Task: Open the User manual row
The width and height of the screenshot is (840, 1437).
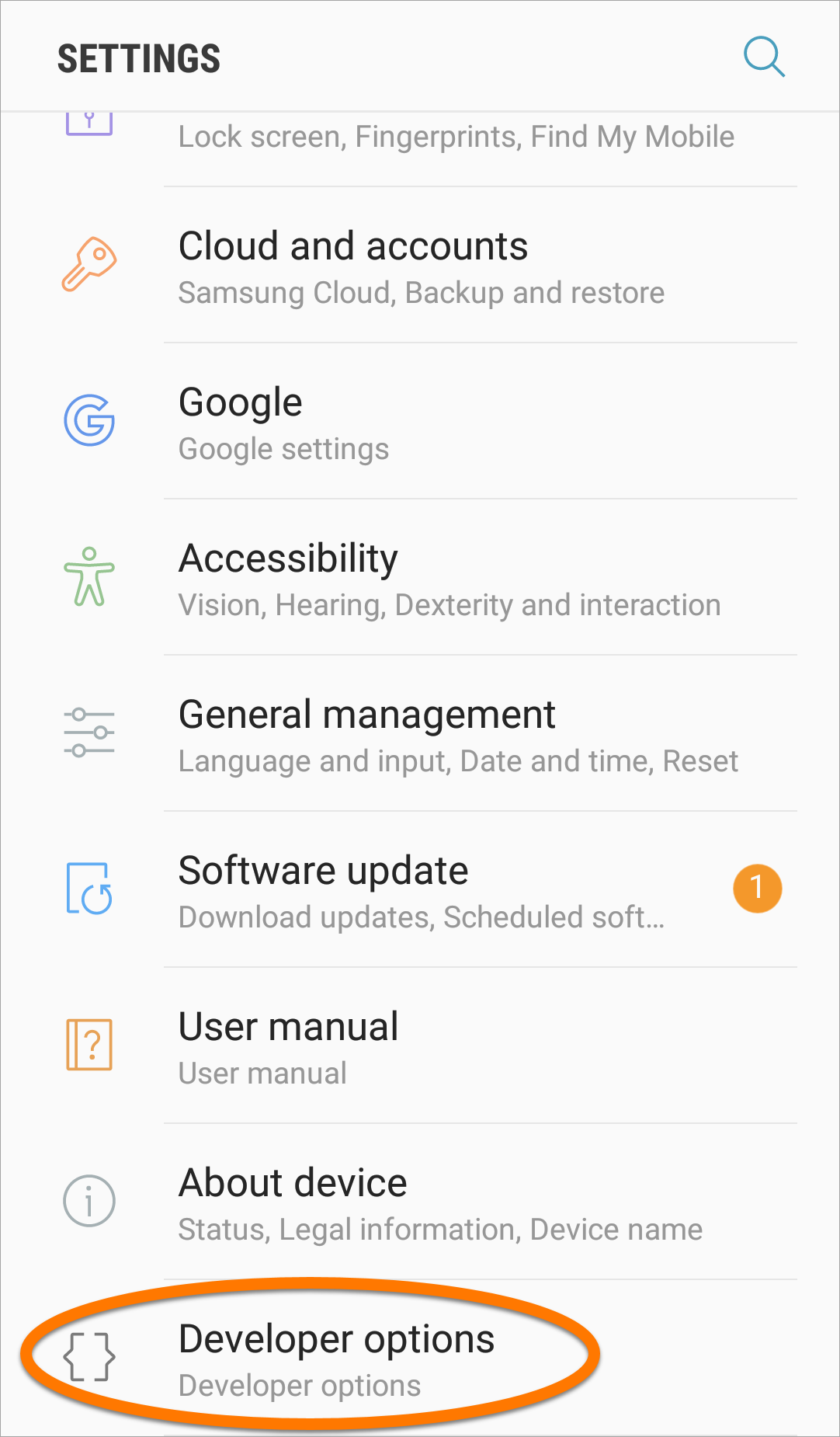Action: [x=420, y=1046]
